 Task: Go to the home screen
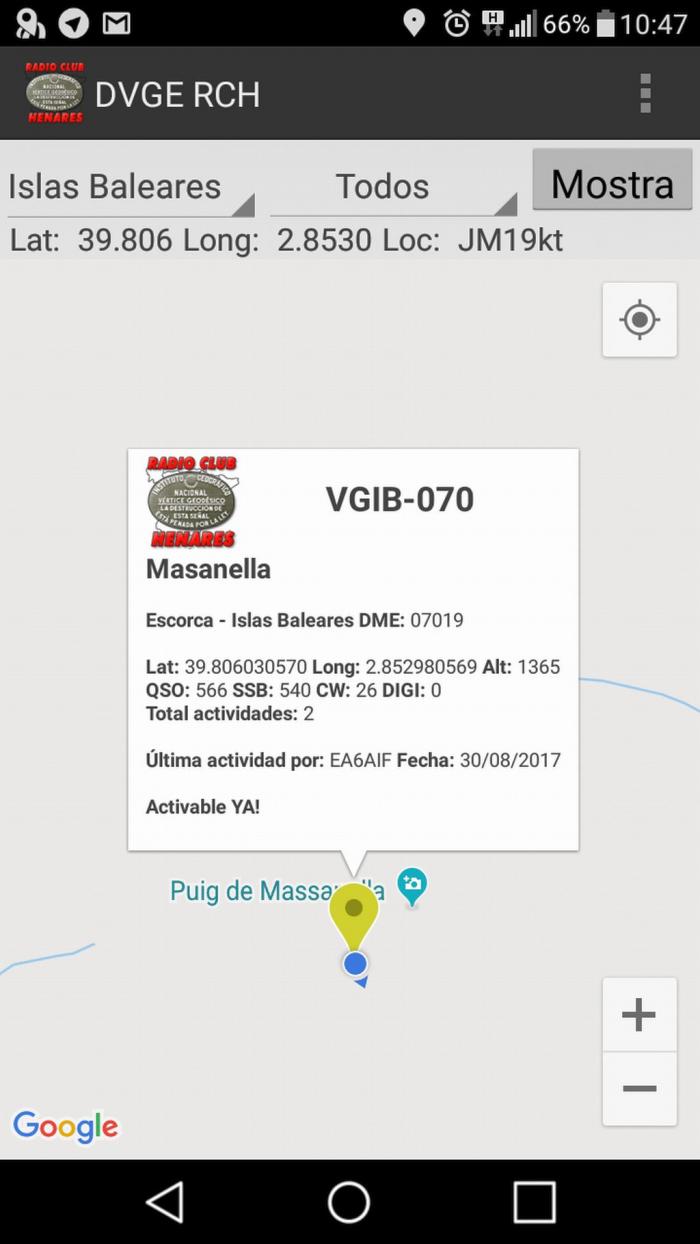(349, 1202)
